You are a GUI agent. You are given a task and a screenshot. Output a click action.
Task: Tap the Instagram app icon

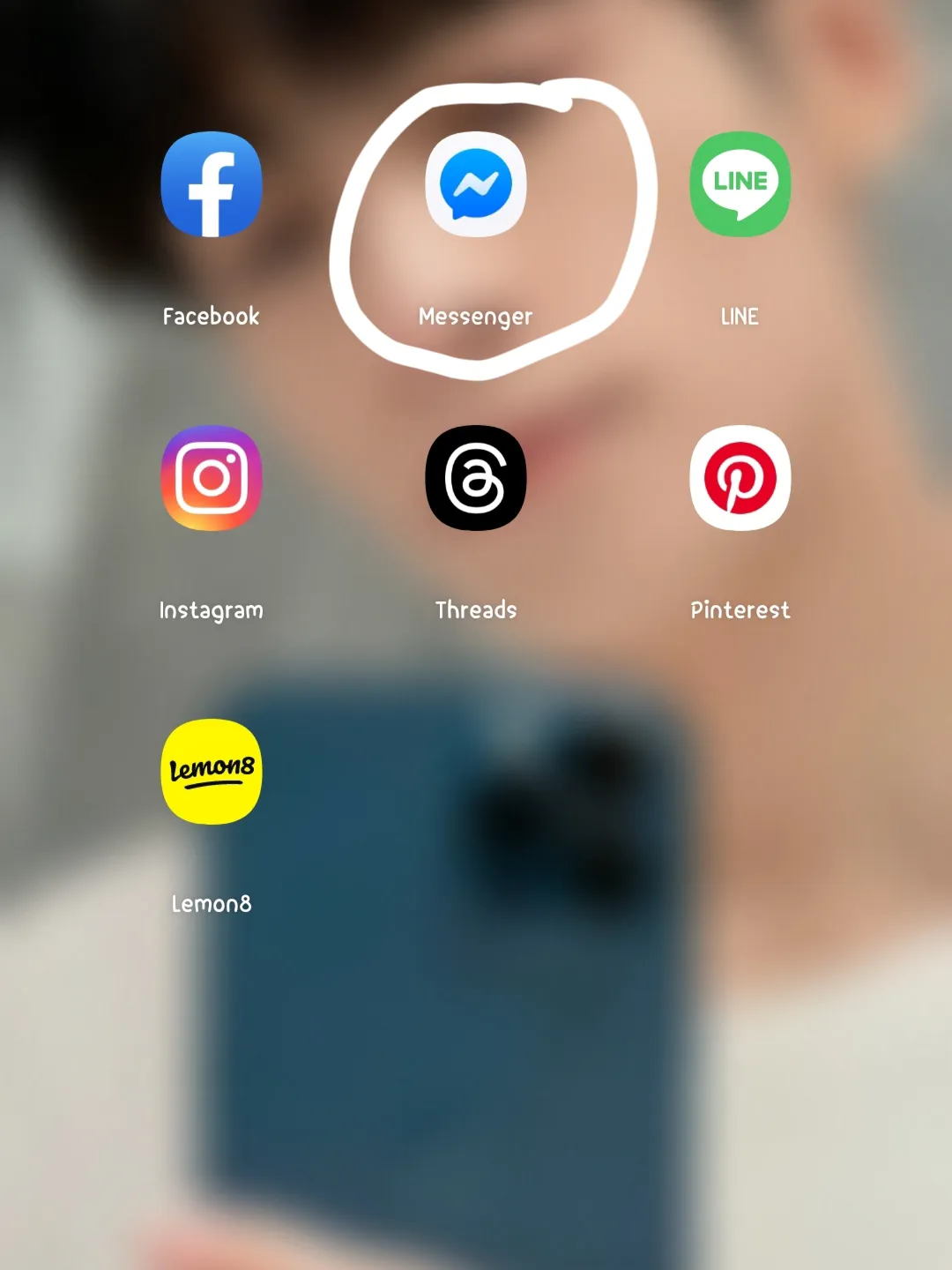tap(211, 477)
